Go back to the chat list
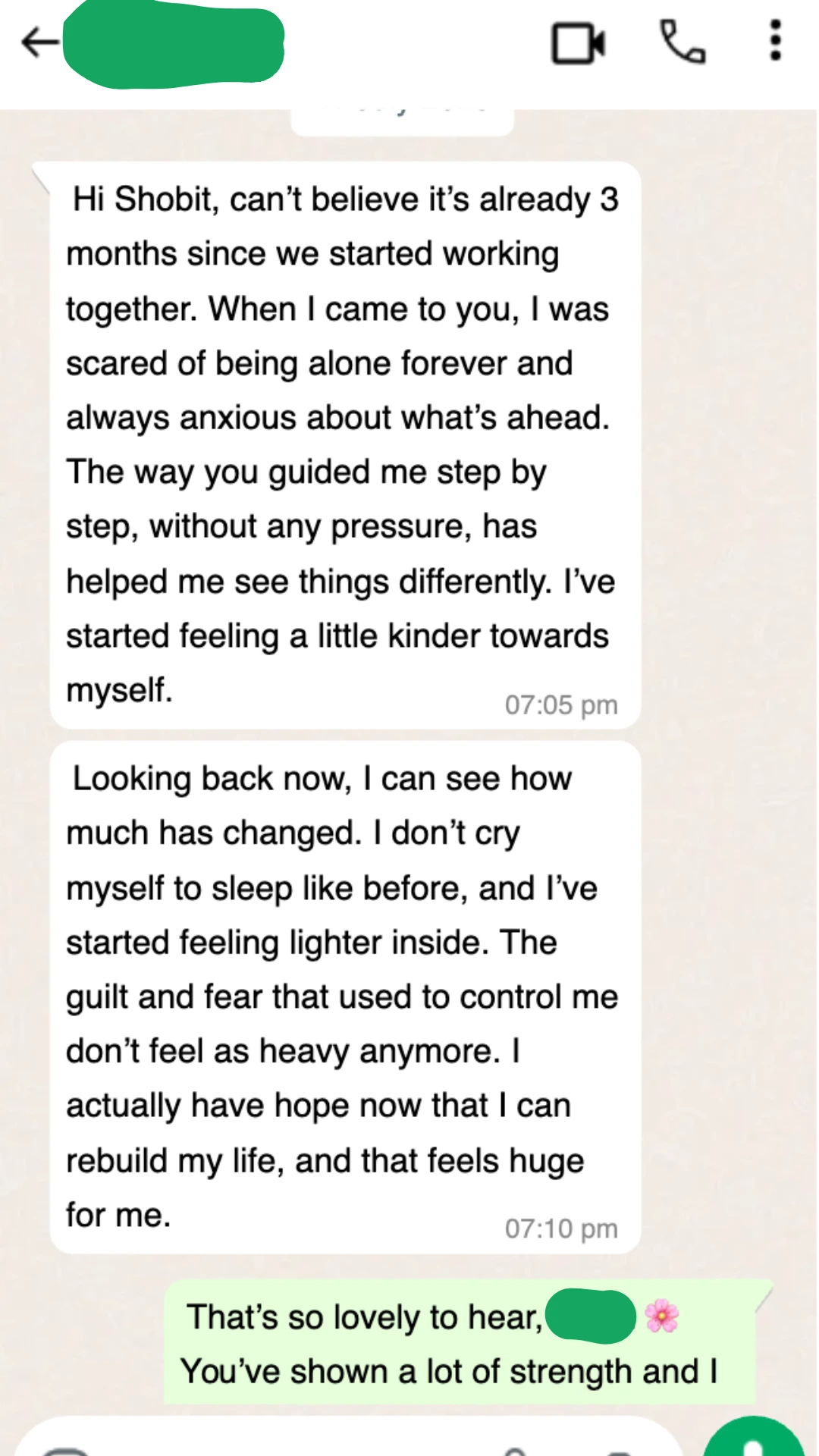Screen dimensions: 819x1456 point(39,42)
